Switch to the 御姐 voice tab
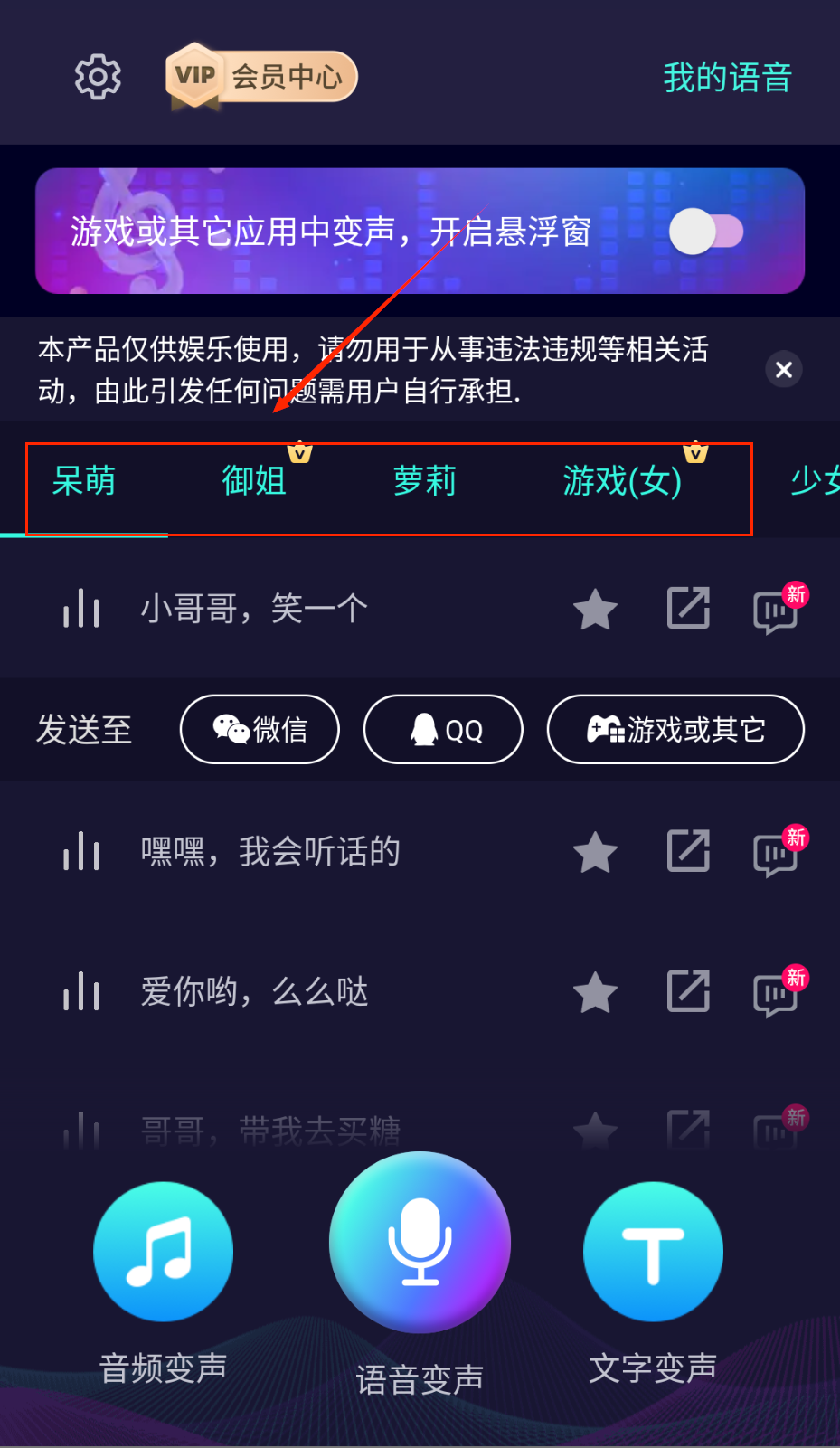 (254, 480)
